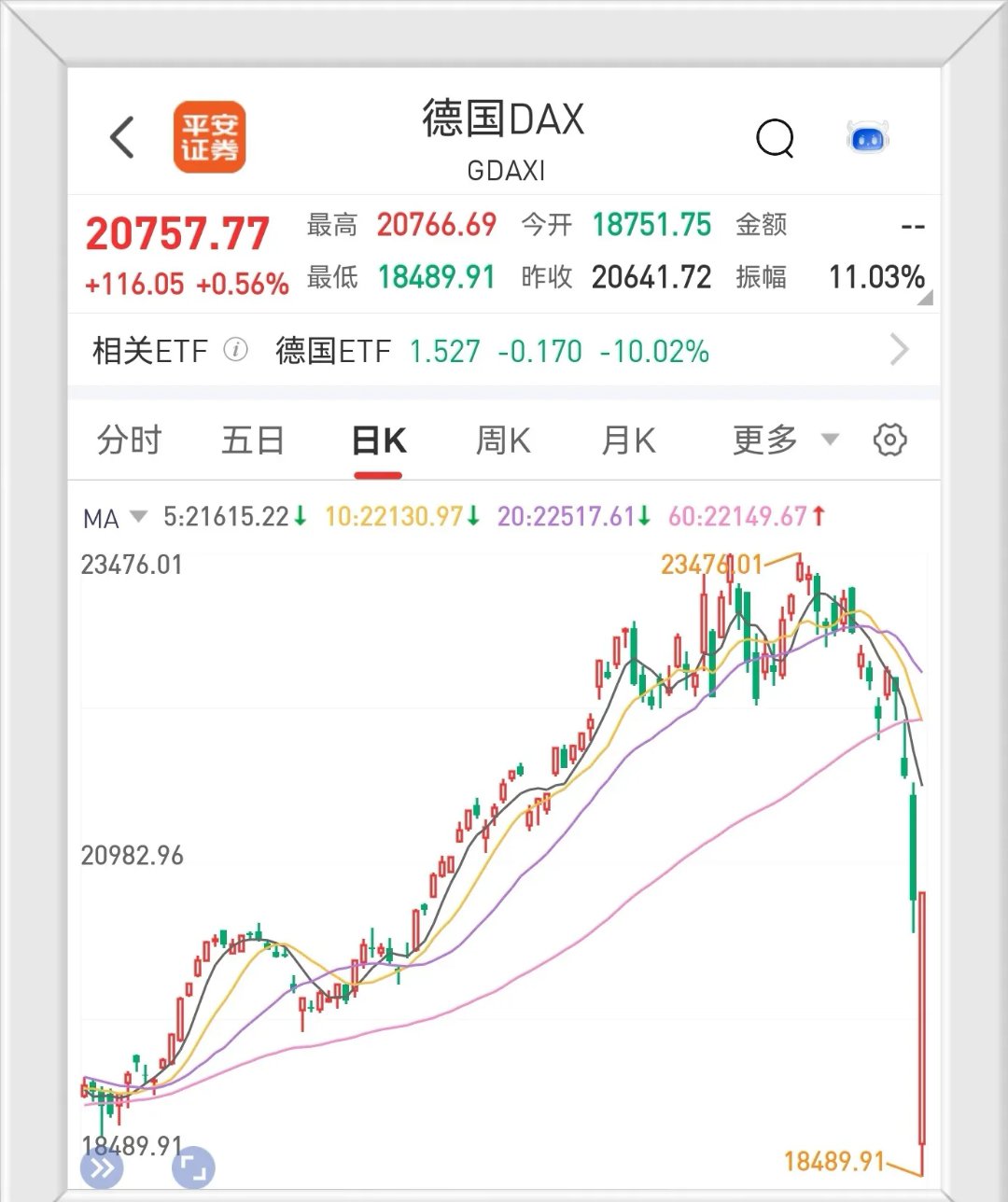This screenshot has height=1202, width=1008.
Task: Select the 日K chart tab
Action: 378,440
